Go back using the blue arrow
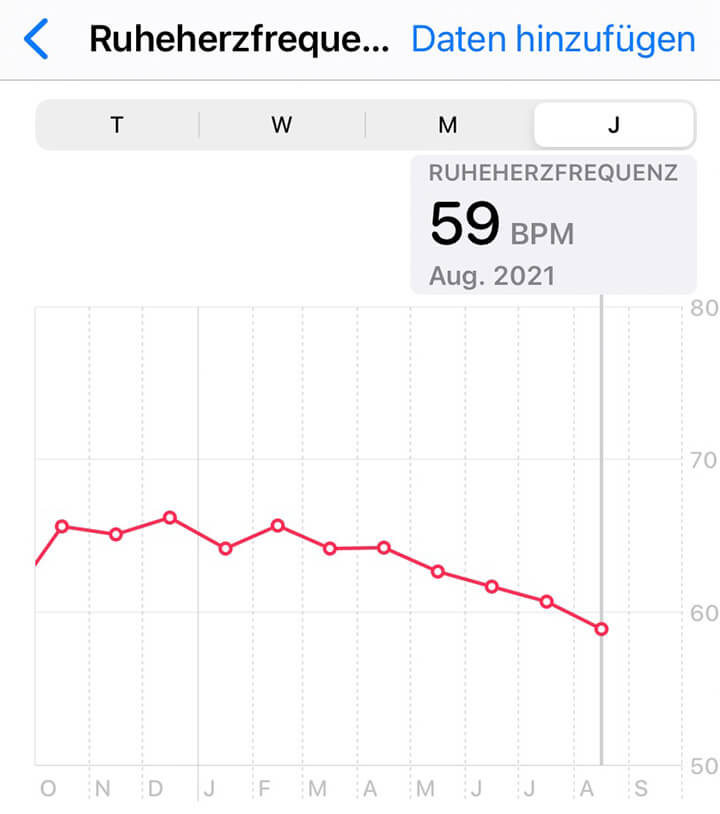 [x=36, y=40]
